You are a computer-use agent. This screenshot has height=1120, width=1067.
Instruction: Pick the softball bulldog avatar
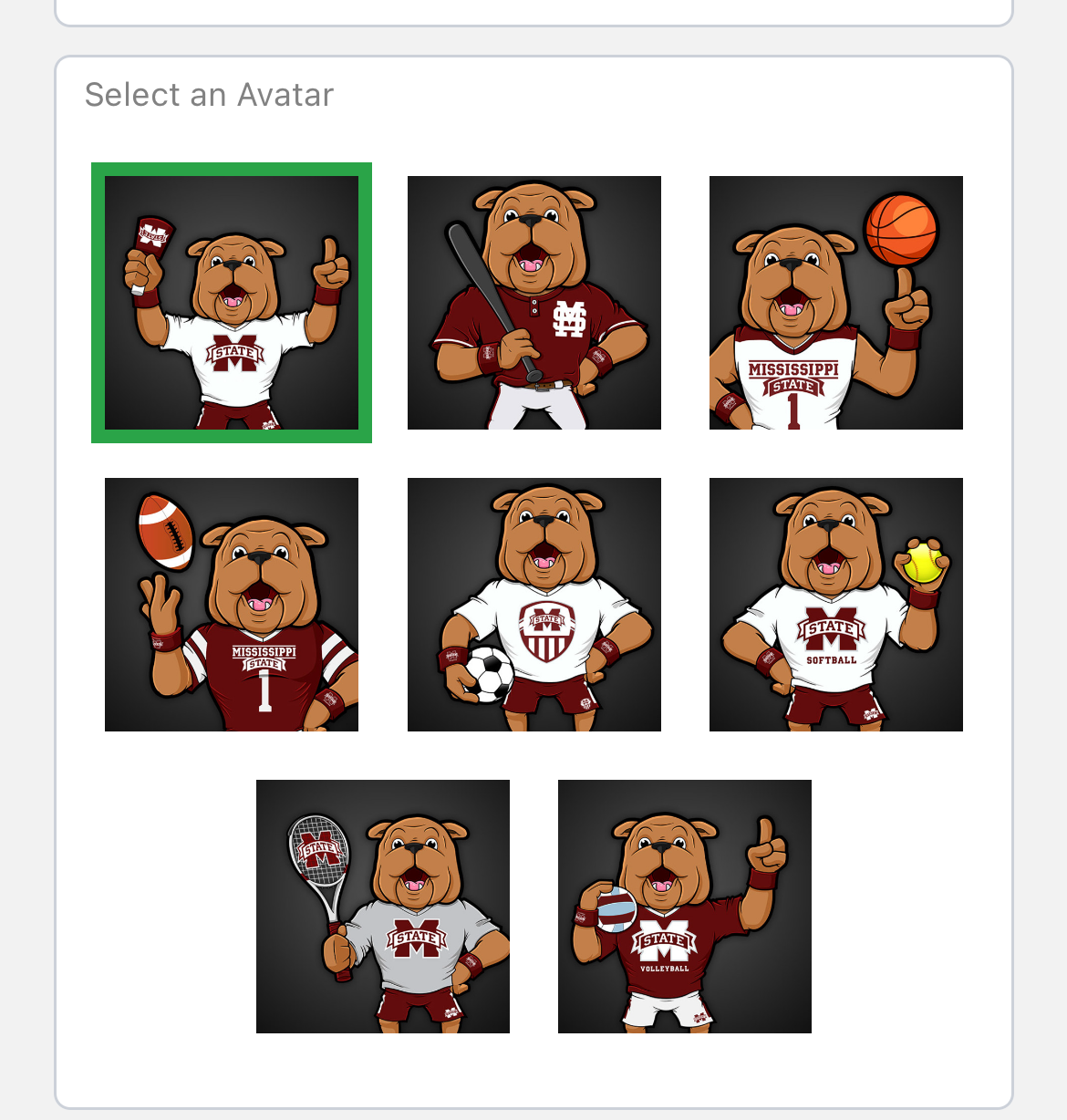click(x=836, y=605)
